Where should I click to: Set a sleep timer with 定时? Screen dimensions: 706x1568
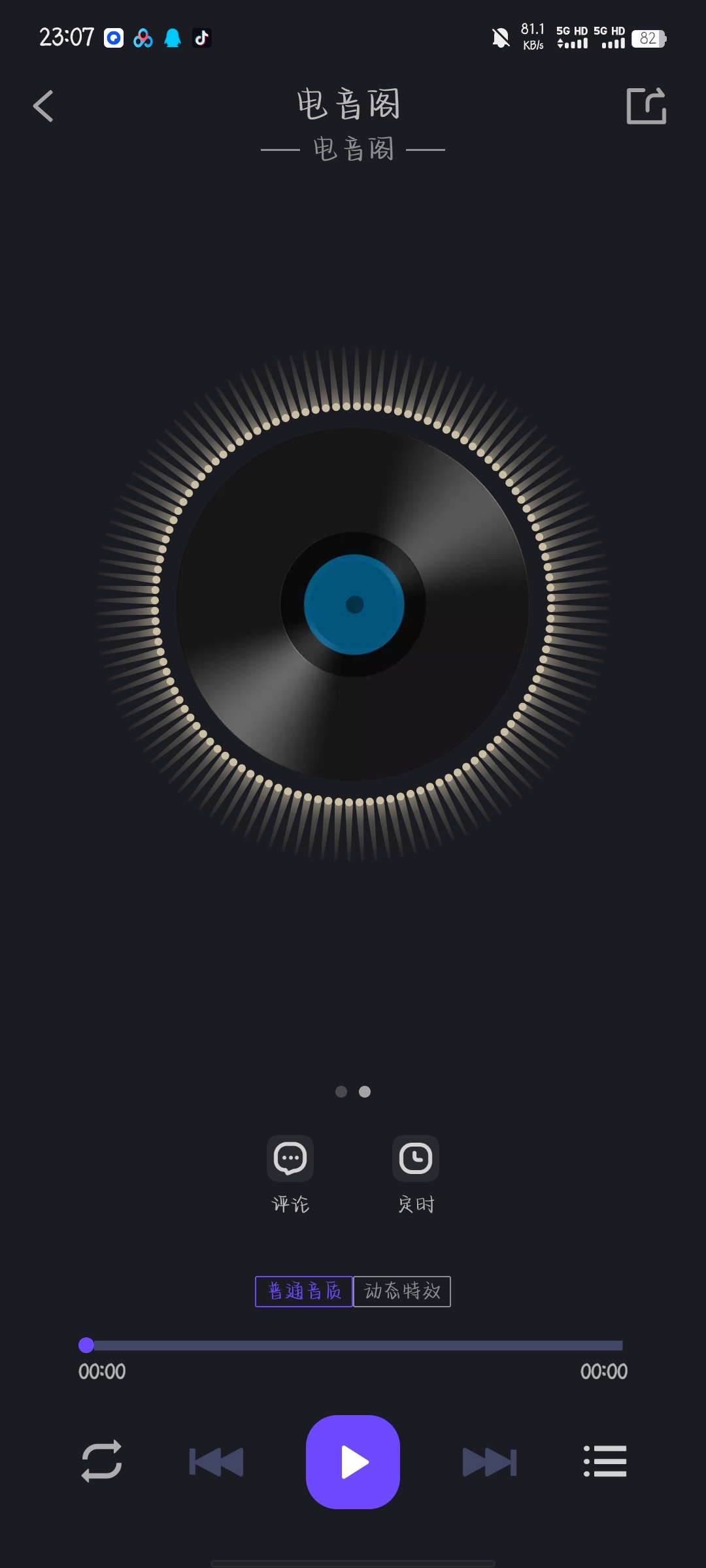click(x=416, y=1159)
